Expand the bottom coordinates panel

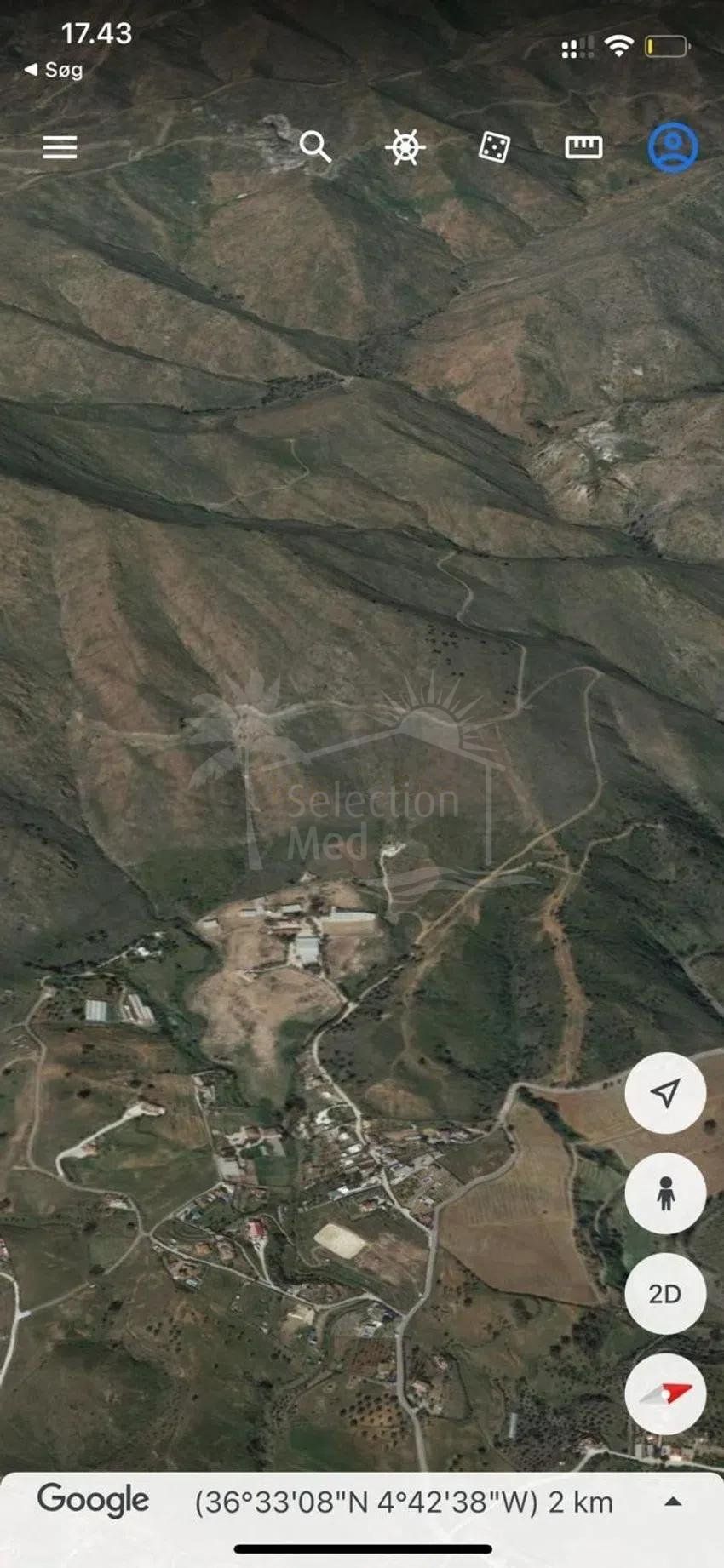pos(673,1502)
